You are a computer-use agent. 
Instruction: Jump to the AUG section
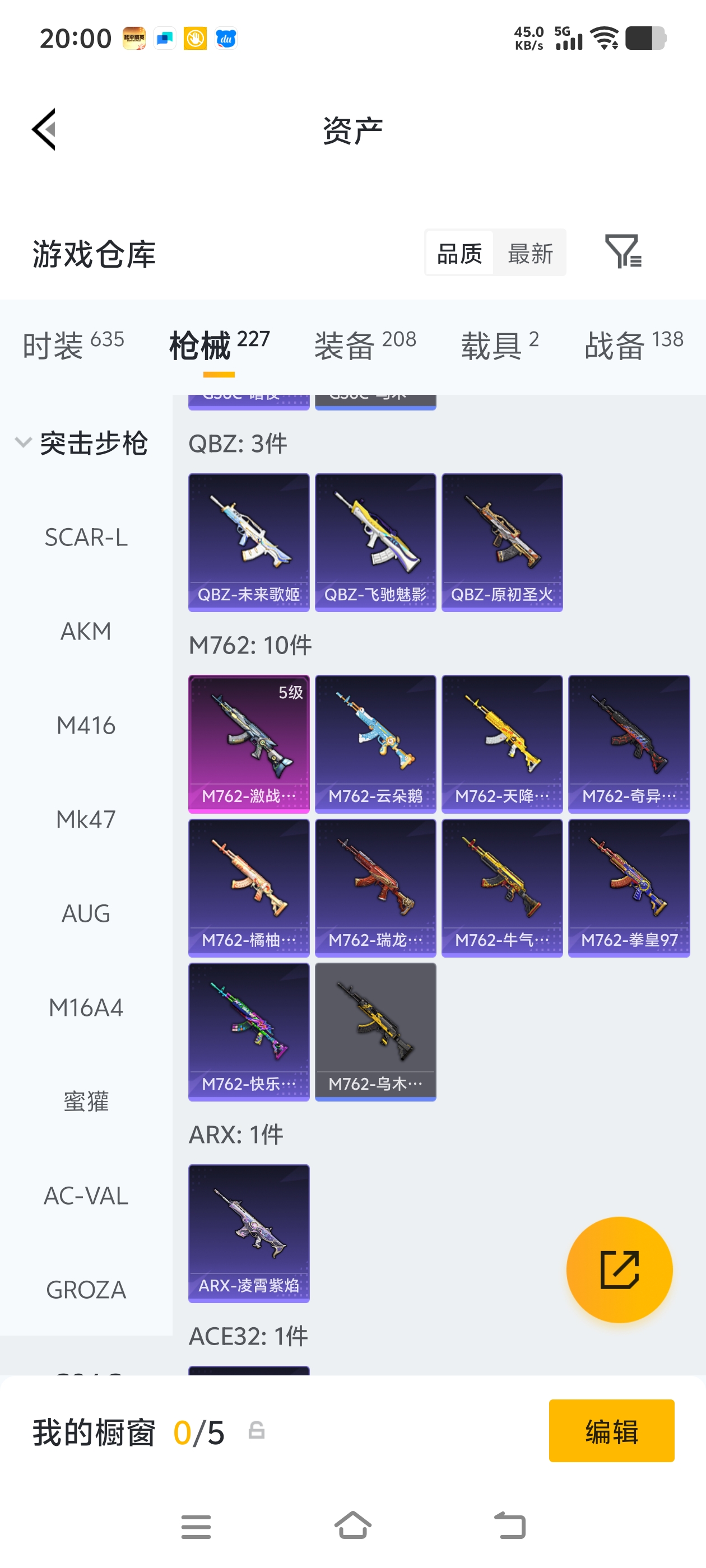86,913
